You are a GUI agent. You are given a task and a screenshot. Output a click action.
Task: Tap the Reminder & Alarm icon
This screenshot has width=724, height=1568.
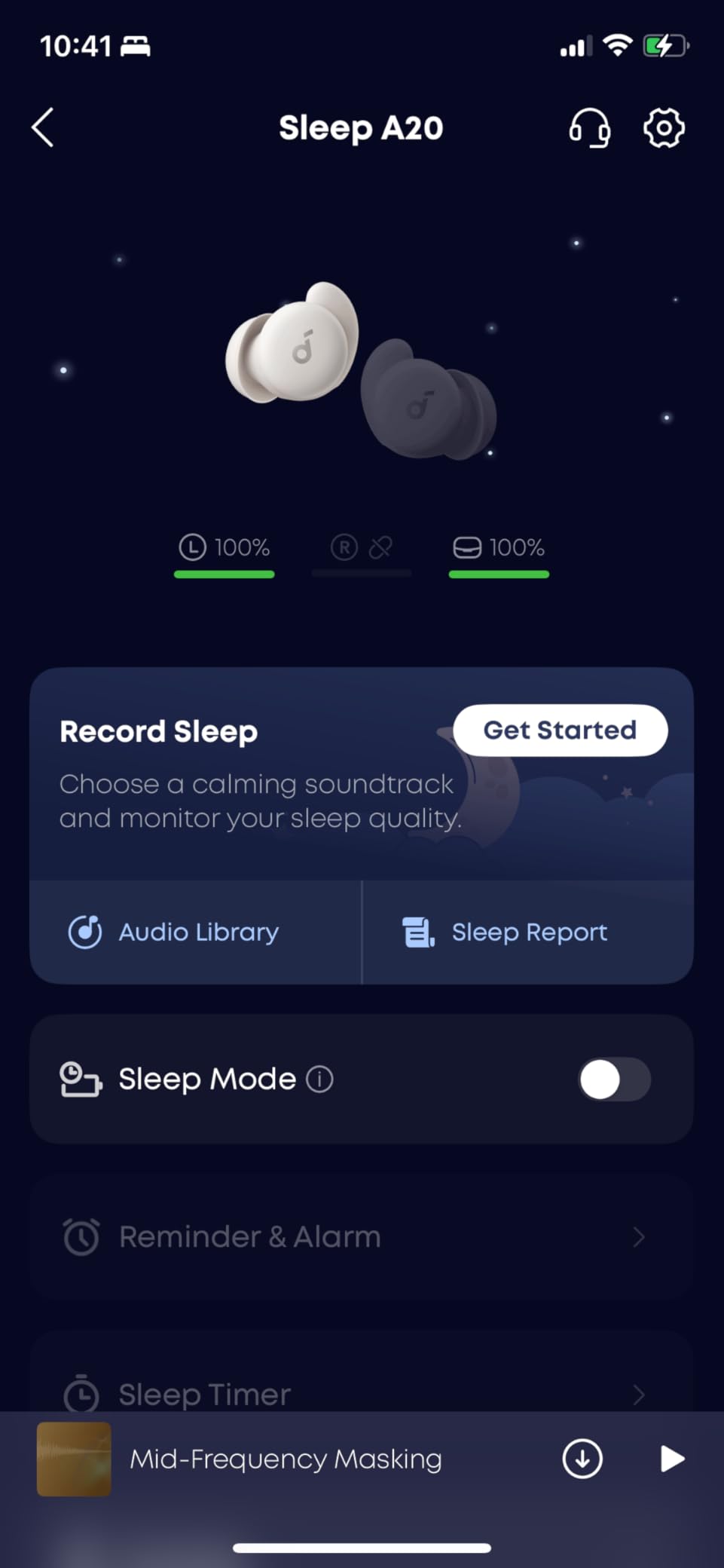click(x=82, y=1236)
